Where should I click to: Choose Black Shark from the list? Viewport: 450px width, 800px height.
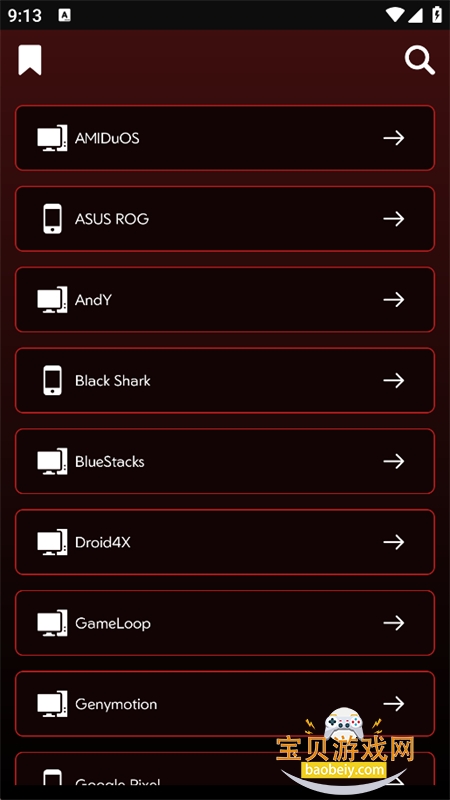tap(224, 380)
